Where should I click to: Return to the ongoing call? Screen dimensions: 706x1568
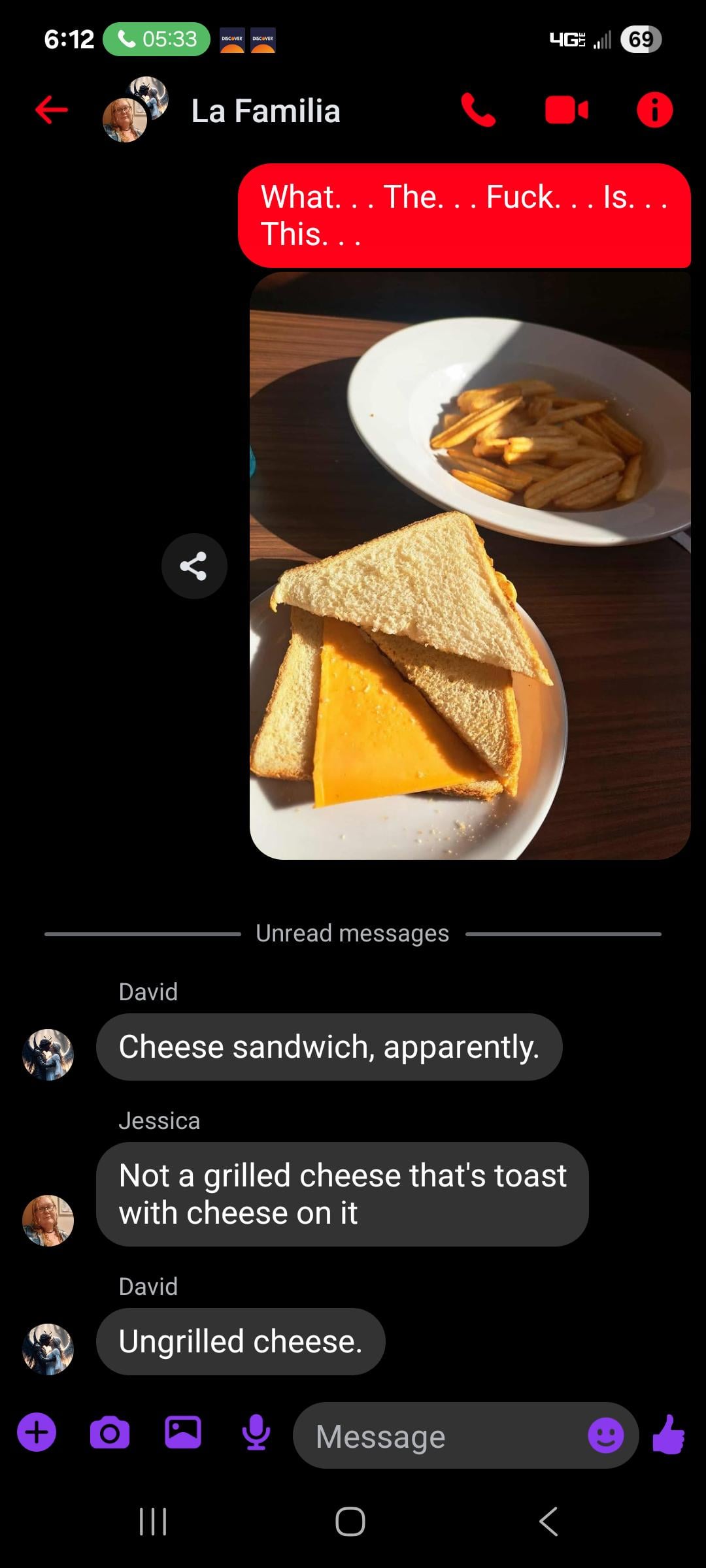[x=157, y=39]
